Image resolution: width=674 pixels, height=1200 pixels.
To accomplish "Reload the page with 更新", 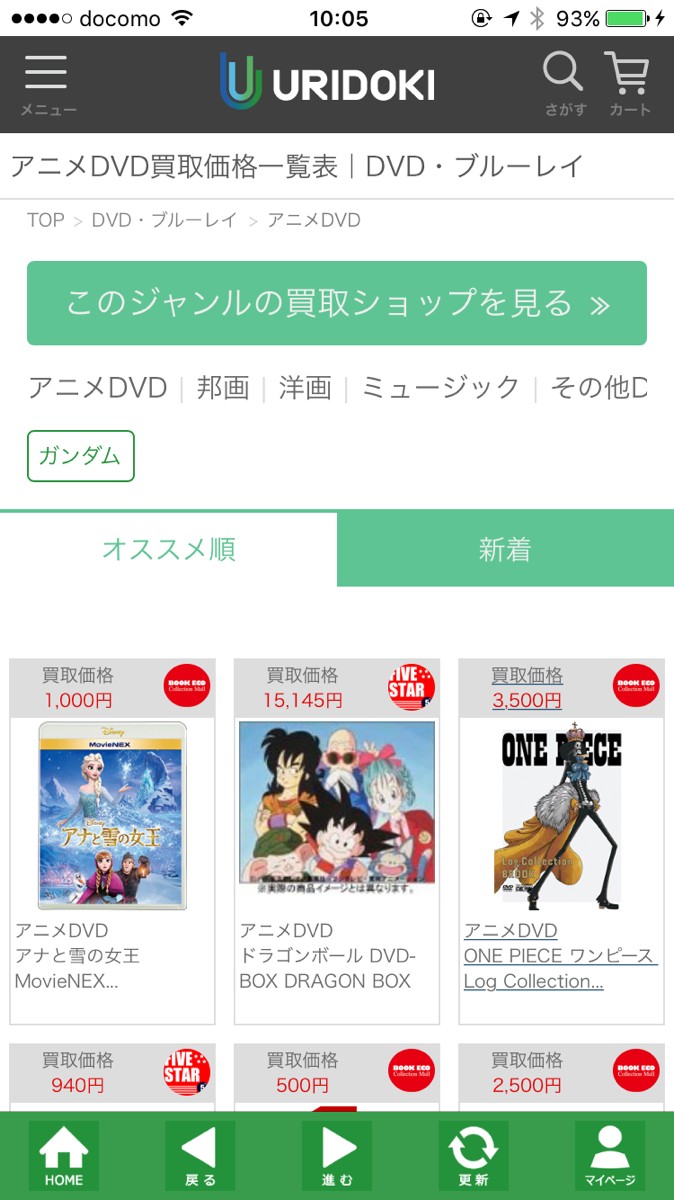I will click(x=473, y=1156).
